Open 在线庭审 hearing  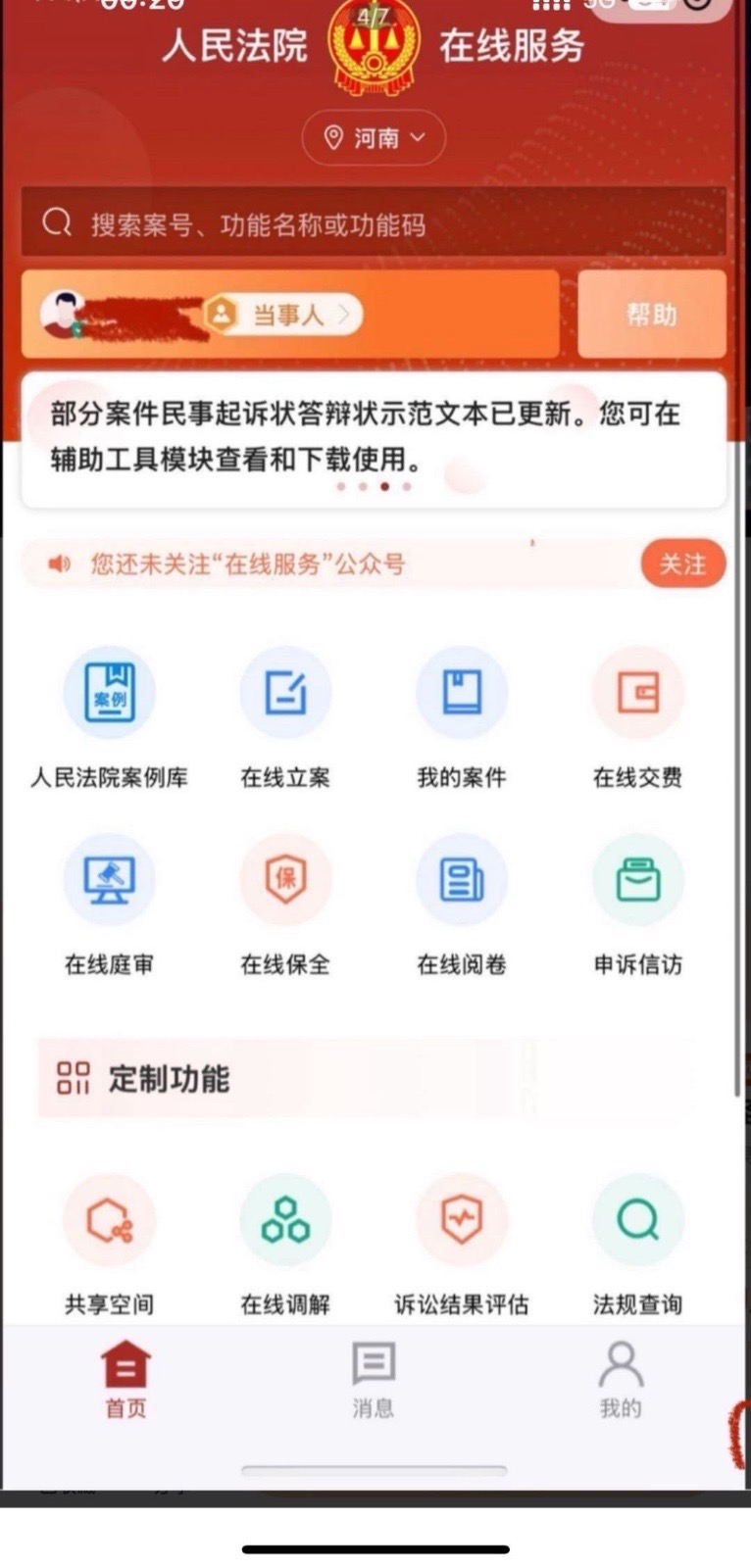click(109, 879)
